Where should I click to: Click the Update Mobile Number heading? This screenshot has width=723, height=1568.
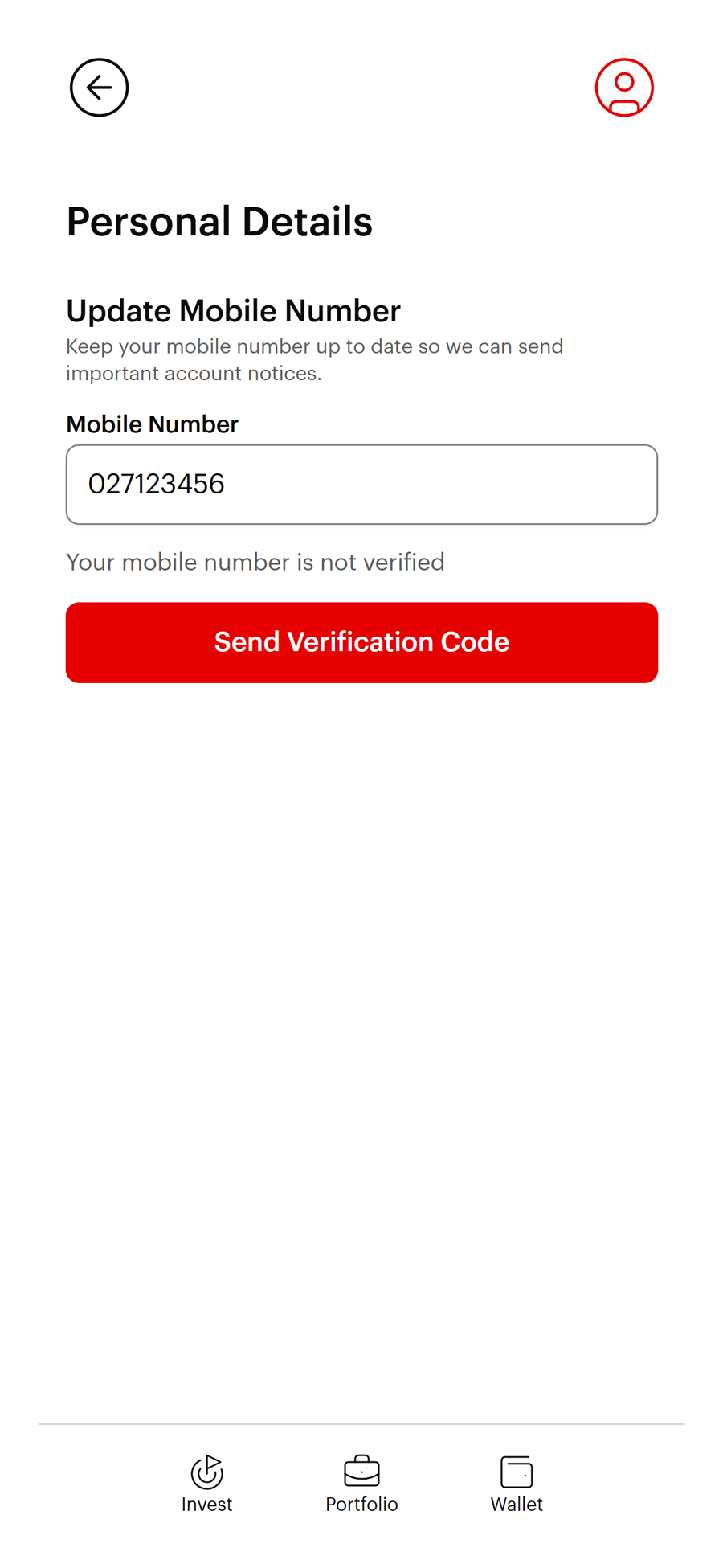pos(233,311)
